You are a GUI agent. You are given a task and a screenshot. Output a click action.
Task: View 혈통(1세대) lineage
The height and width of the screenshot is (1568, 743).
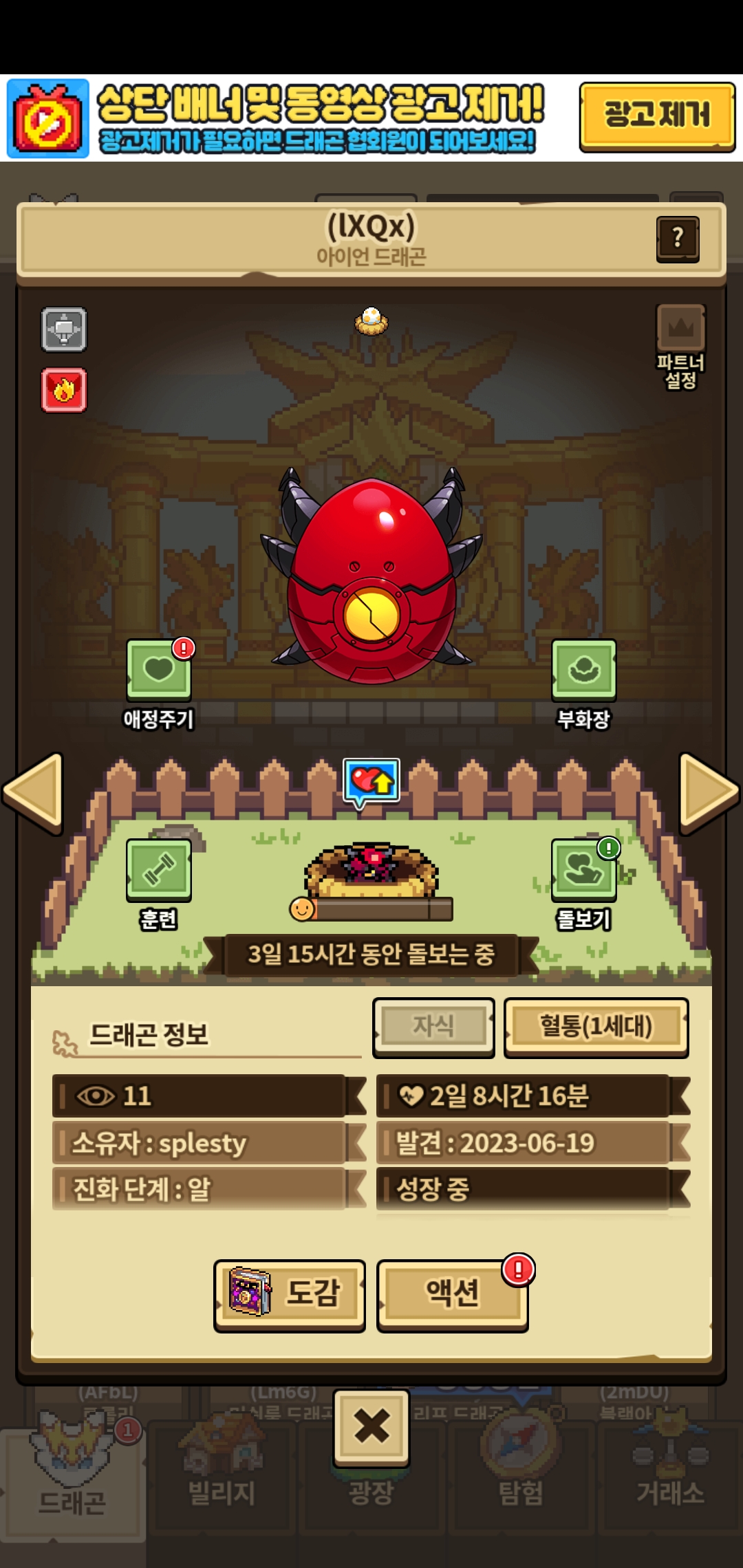pos(596,1027)
